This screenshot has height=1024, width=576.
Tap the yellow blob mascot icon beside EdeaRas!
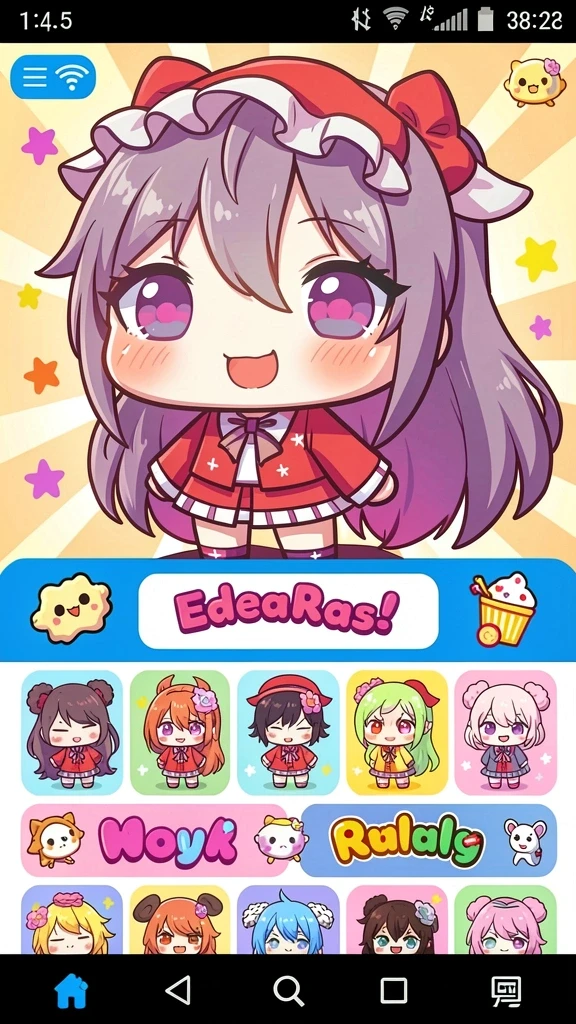71,608
